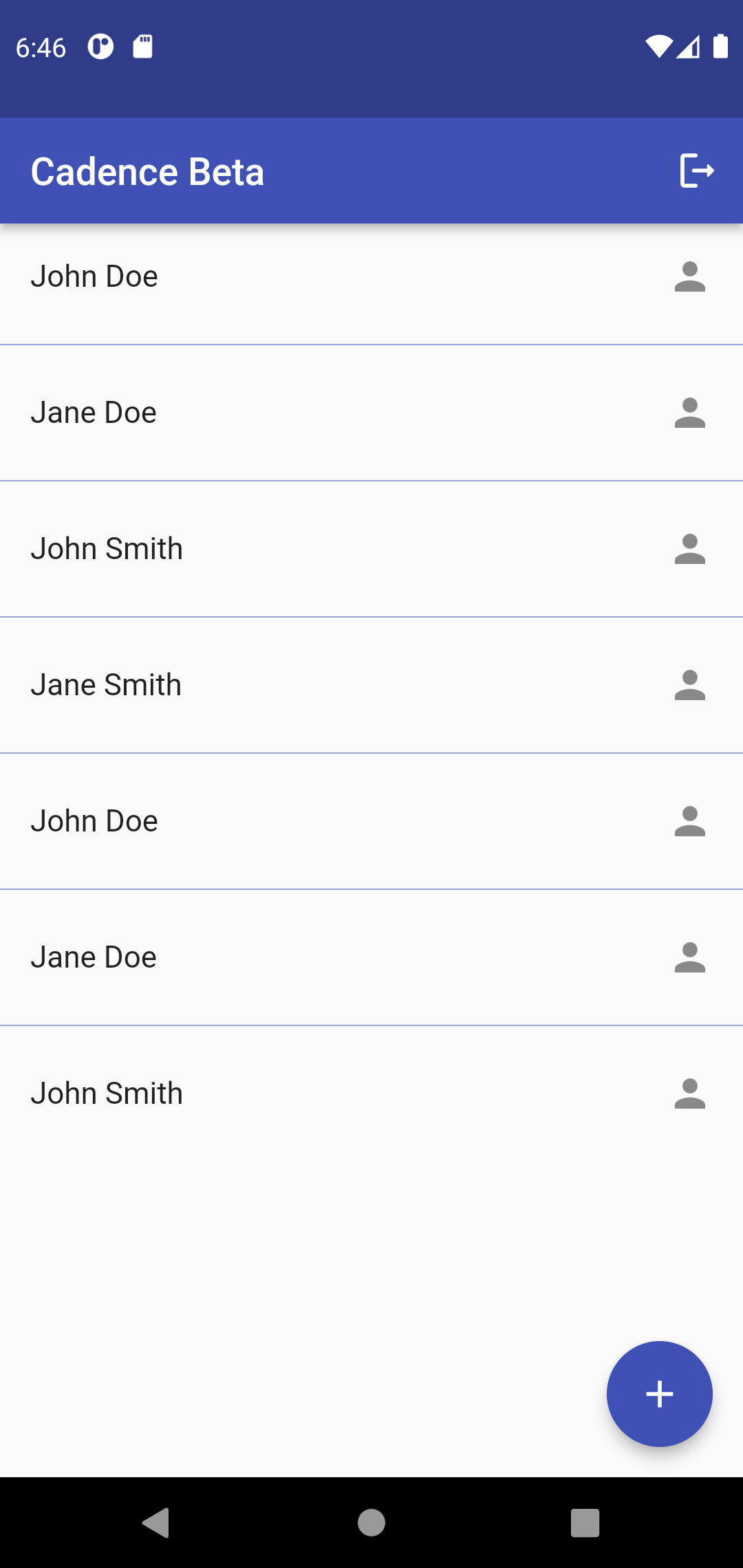The width and height of the screenshot is (743, 1568).
Task: Go back using the system back button
Action: [x=156, y=1523]
